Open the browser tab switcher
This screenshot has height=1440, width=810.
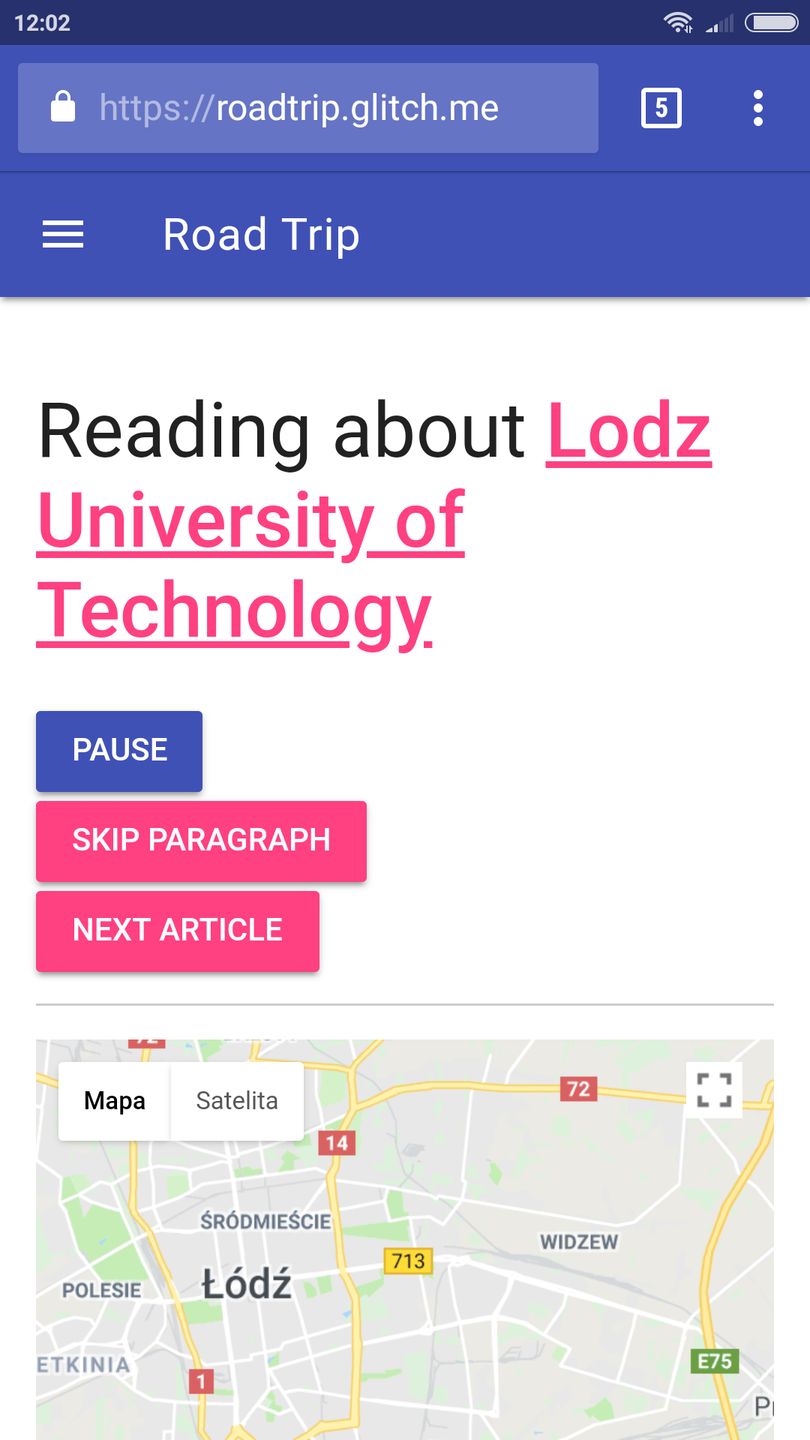point(661,108)
